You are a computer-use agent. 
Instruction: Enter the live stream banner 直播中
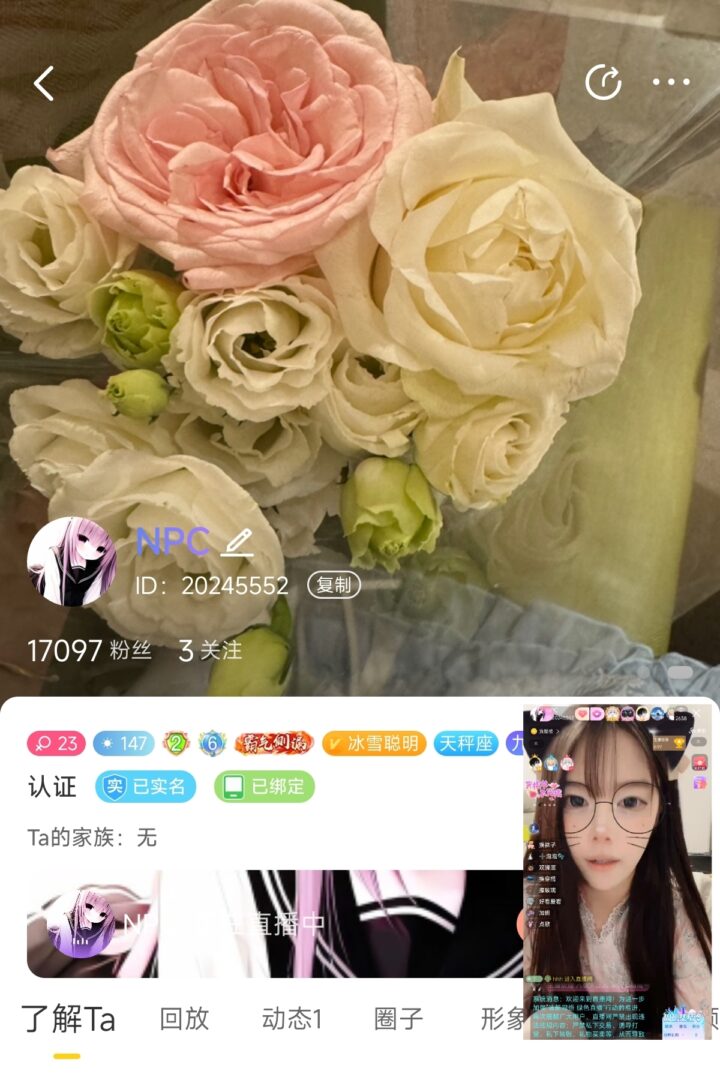click(272, 923)
